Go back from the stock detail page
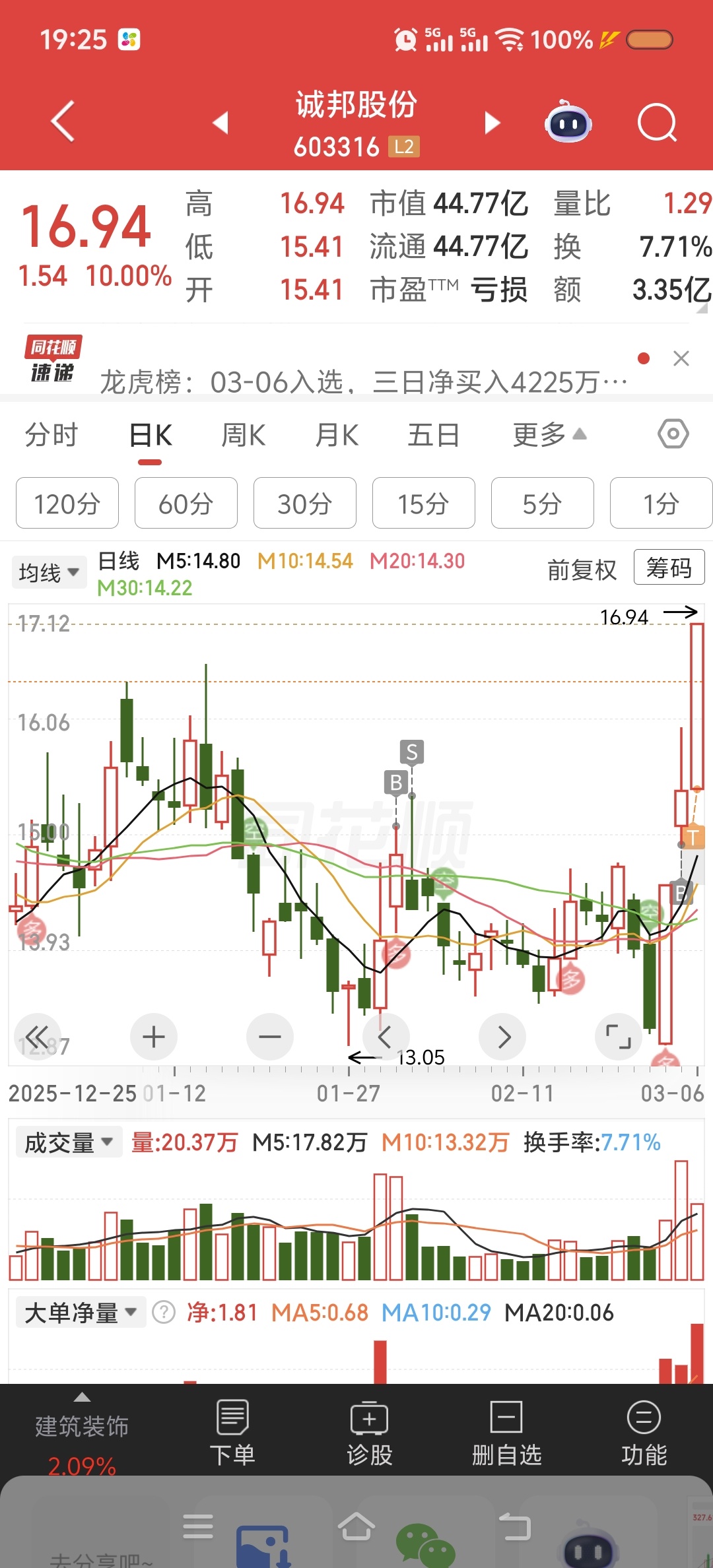The image size is (713, 1568). (x=63, y=122)
